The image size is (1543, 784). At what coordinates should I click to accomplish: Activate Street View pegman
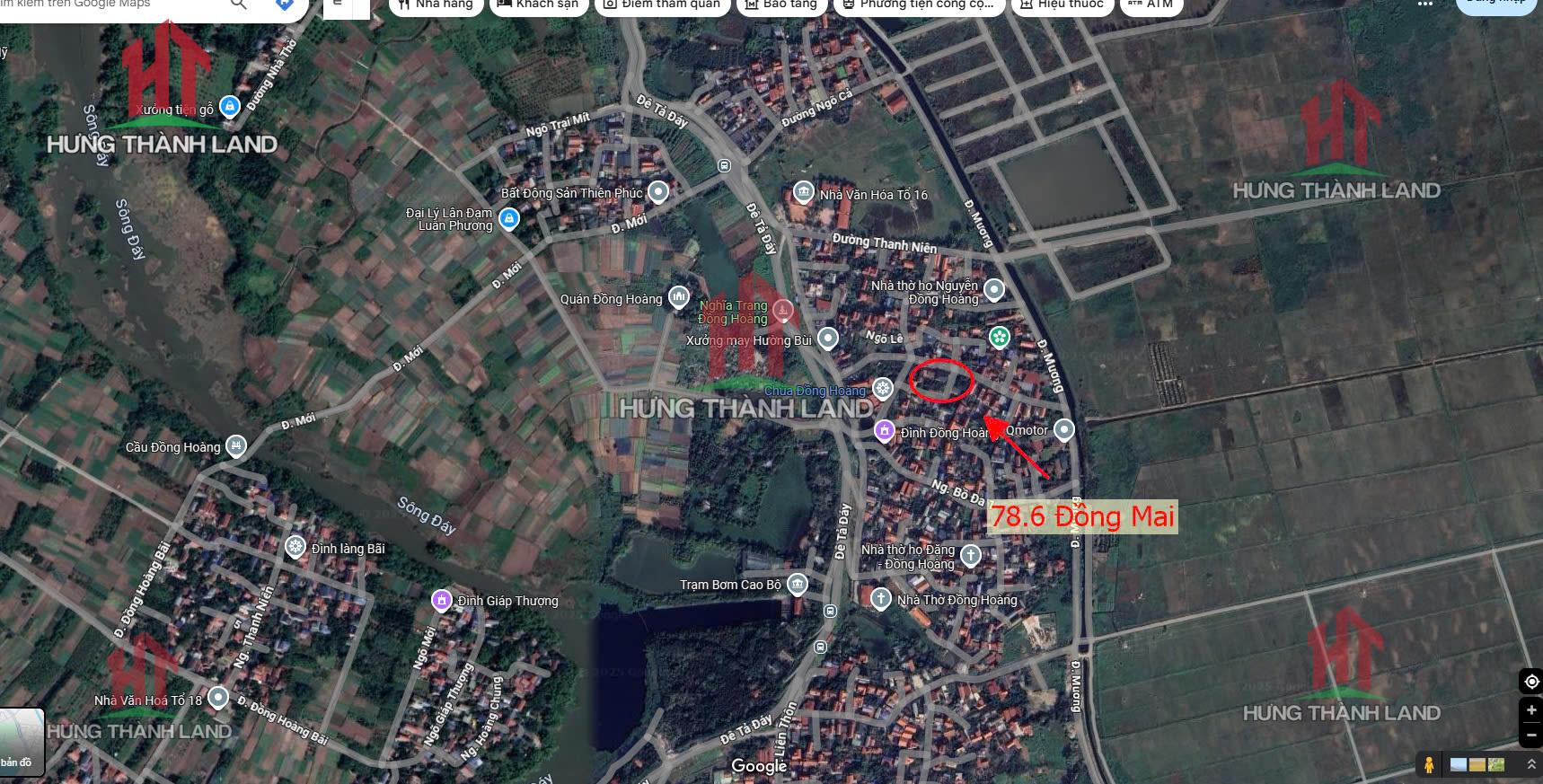point(1428,765)
